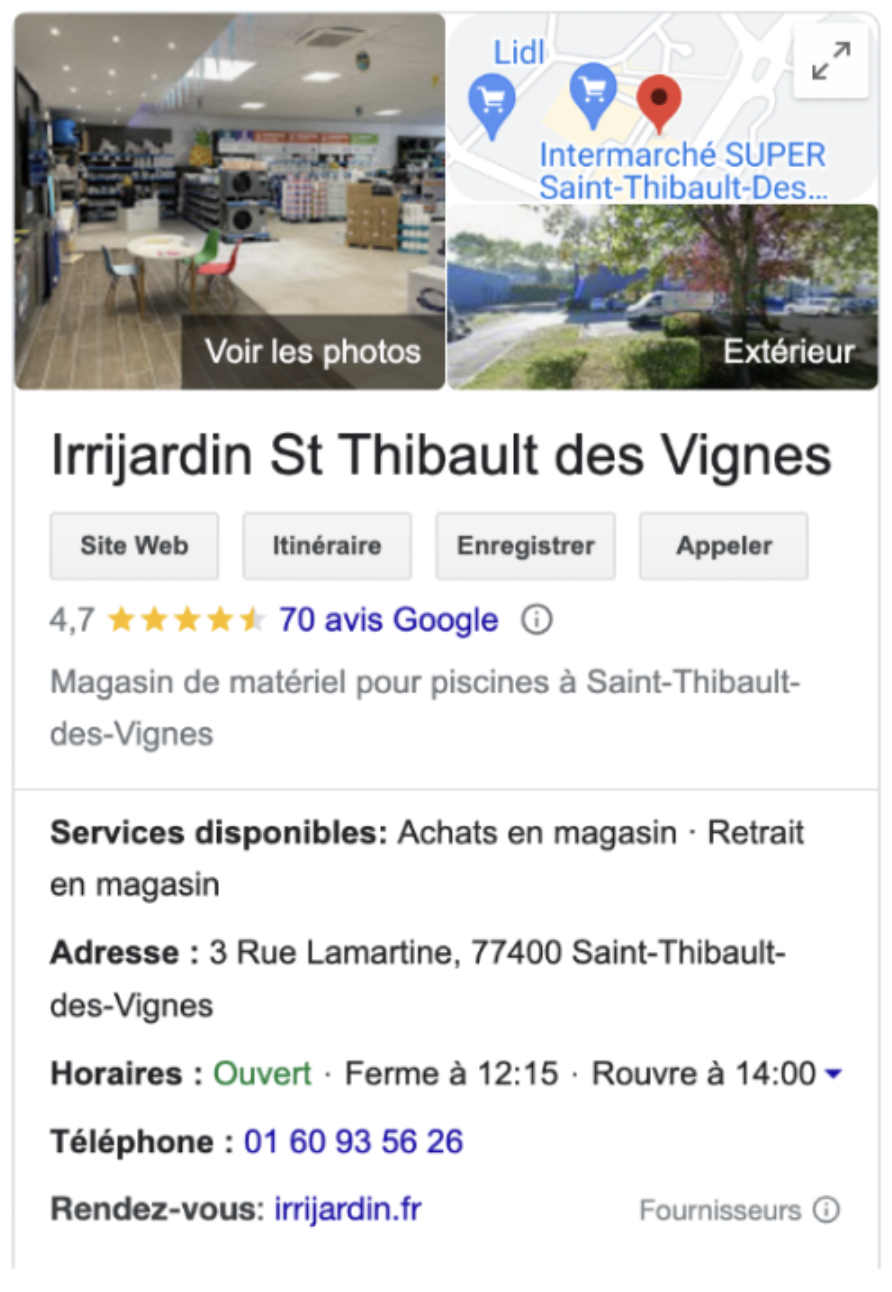The width and height of the screenshot is (892, 1292).
Task: Click the Appeler call button
Action: (x=722, y=546)
